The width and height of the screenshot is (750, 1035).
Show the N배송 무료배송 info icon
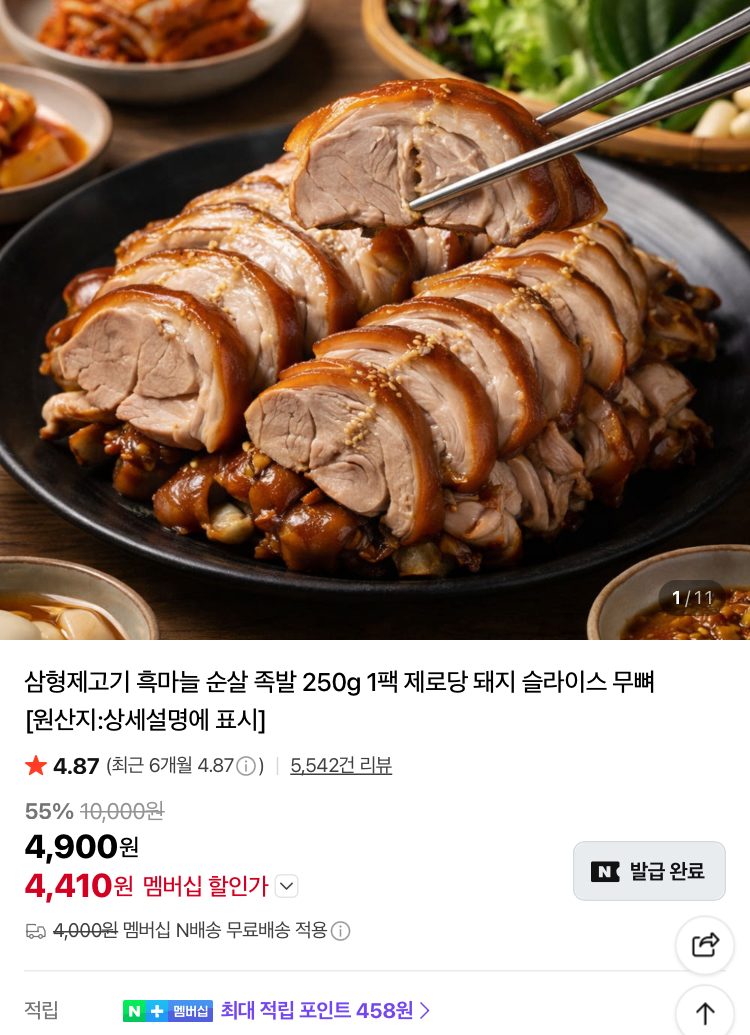coord(341,931)
